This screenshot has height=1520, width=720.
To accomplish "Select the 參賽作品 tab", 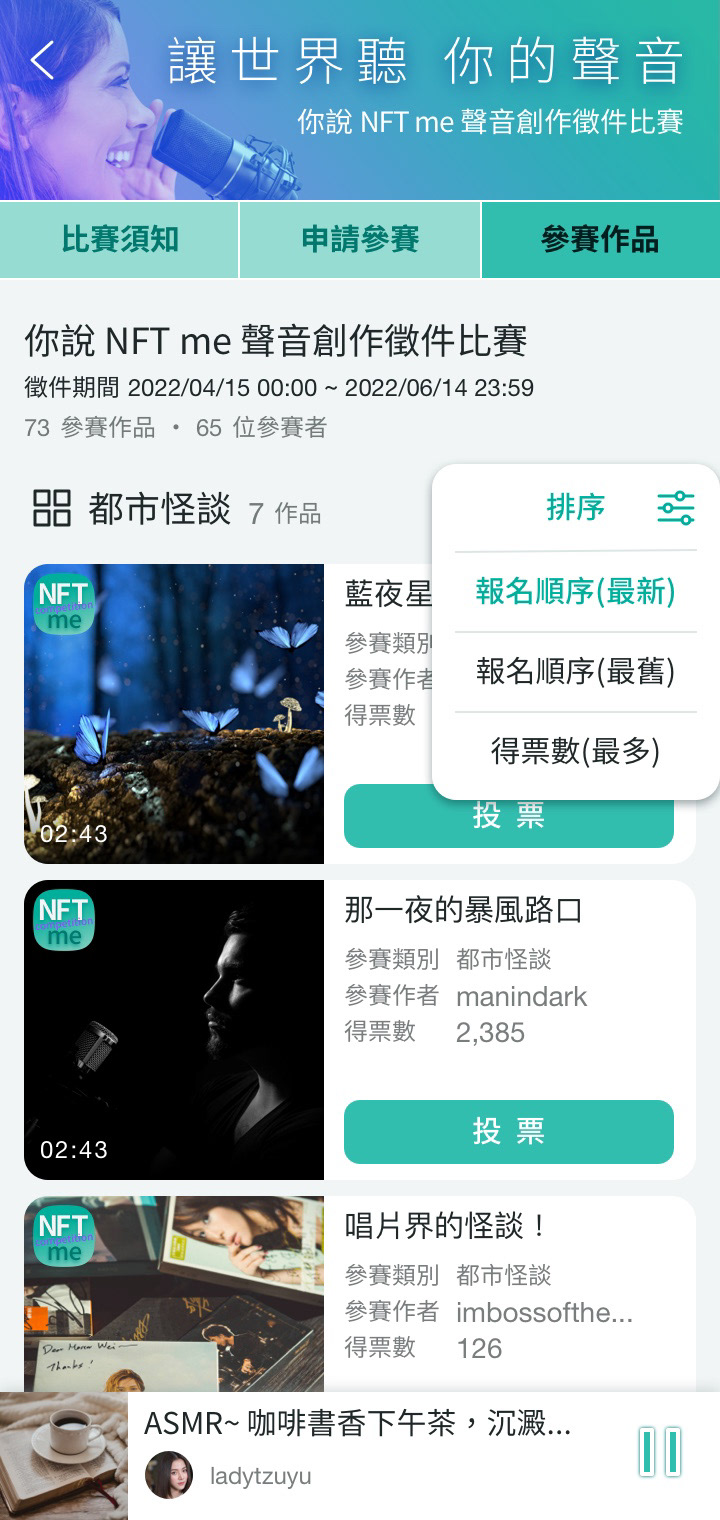I will [600, 240].
